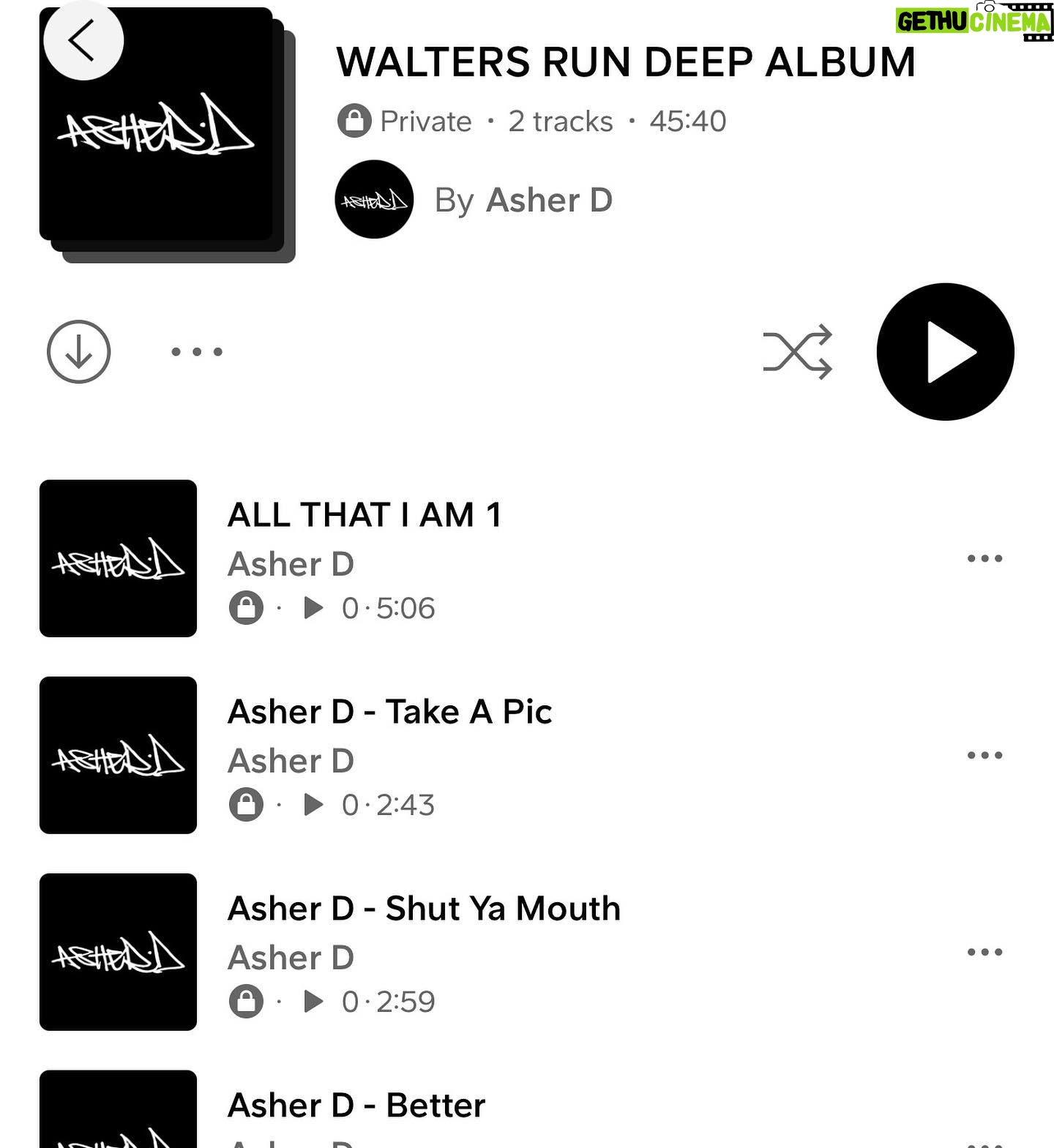Play Asher D - Shut Ya Mouth
The height and width of the screenshot is (1148, 1054).
[424, 909]
